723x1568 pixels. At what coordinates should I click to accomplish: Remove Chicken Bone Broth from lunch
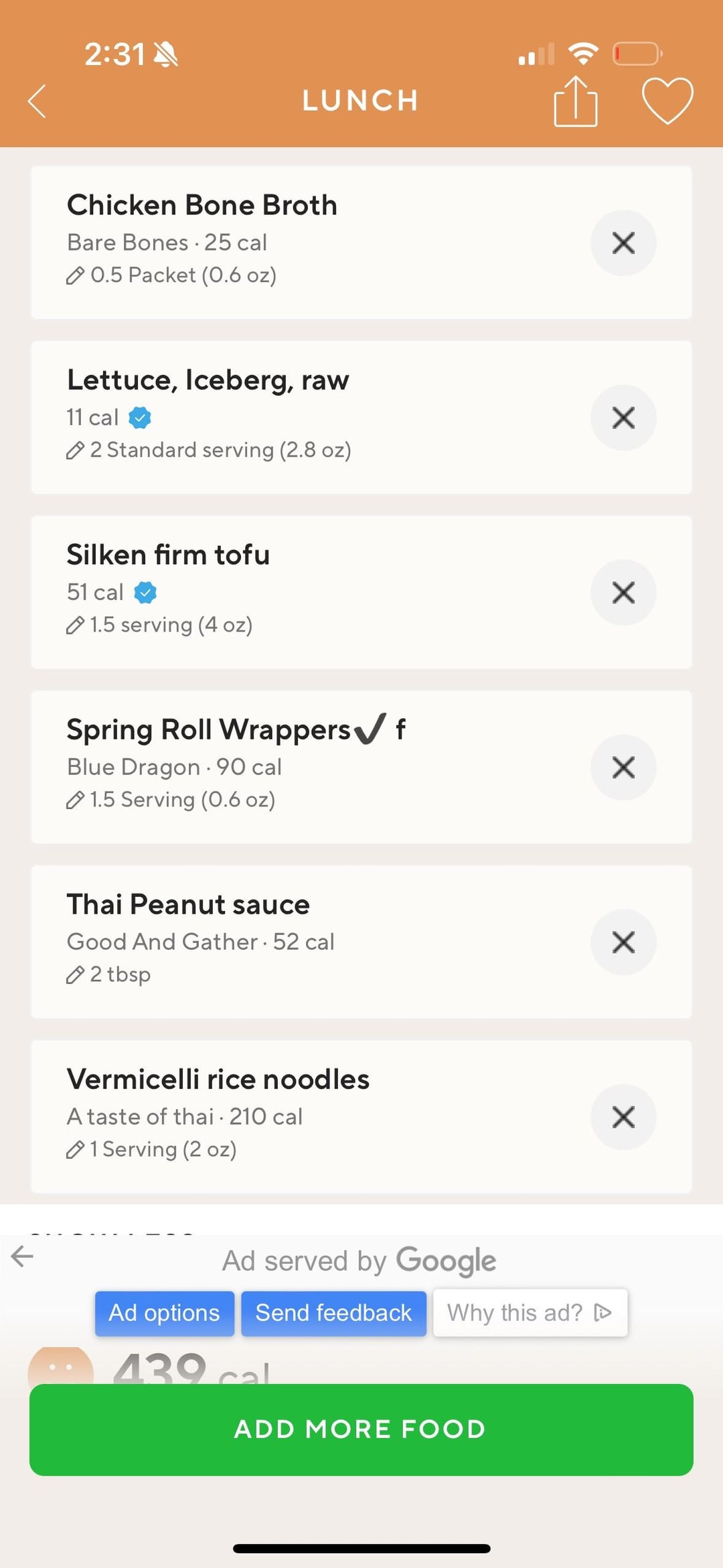(x=623, y=243)
